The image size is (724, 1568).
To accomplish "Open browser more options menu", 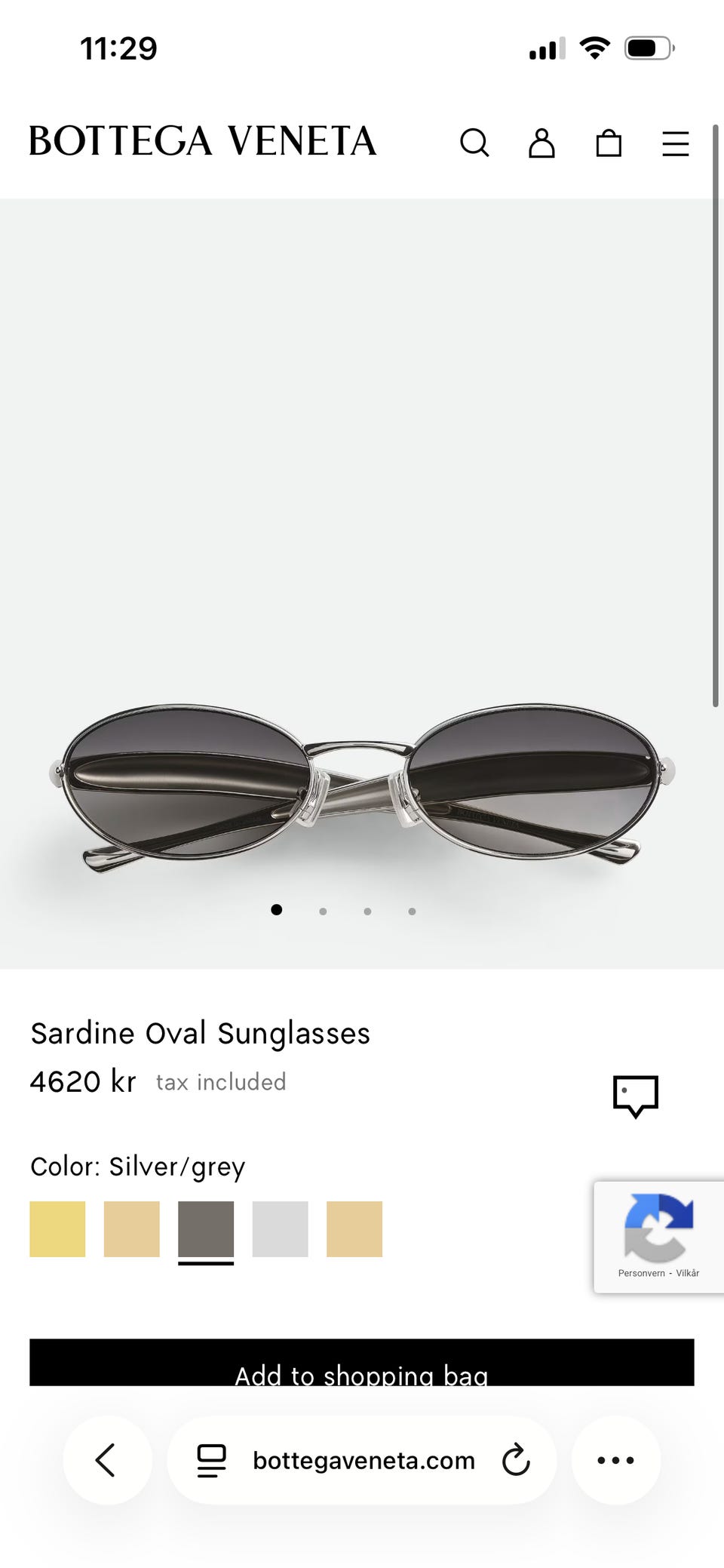I will [616, 1459].
